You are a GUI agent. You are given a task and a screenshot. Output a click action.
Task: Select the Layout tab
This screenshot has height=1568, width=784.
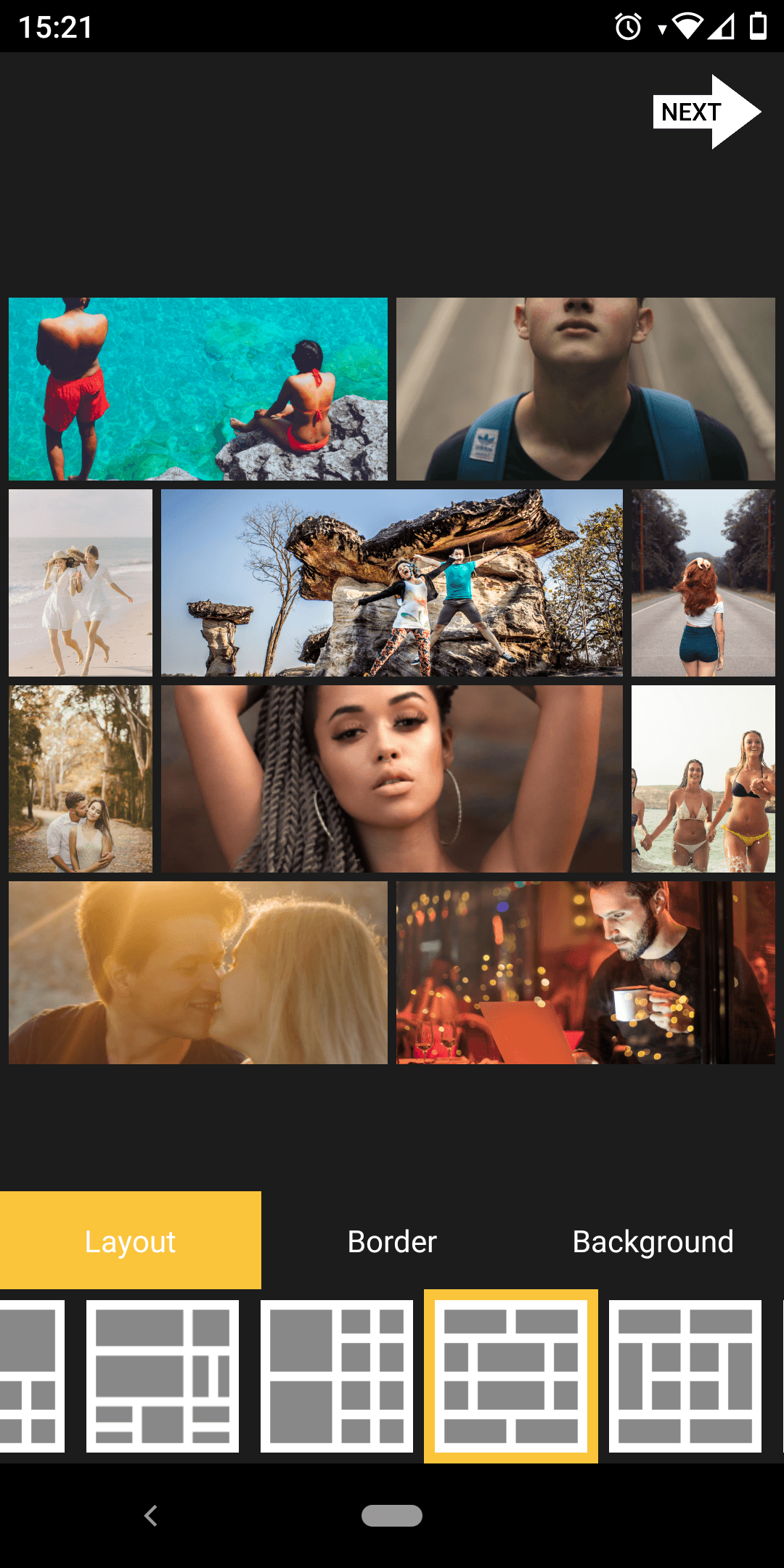131,1241
